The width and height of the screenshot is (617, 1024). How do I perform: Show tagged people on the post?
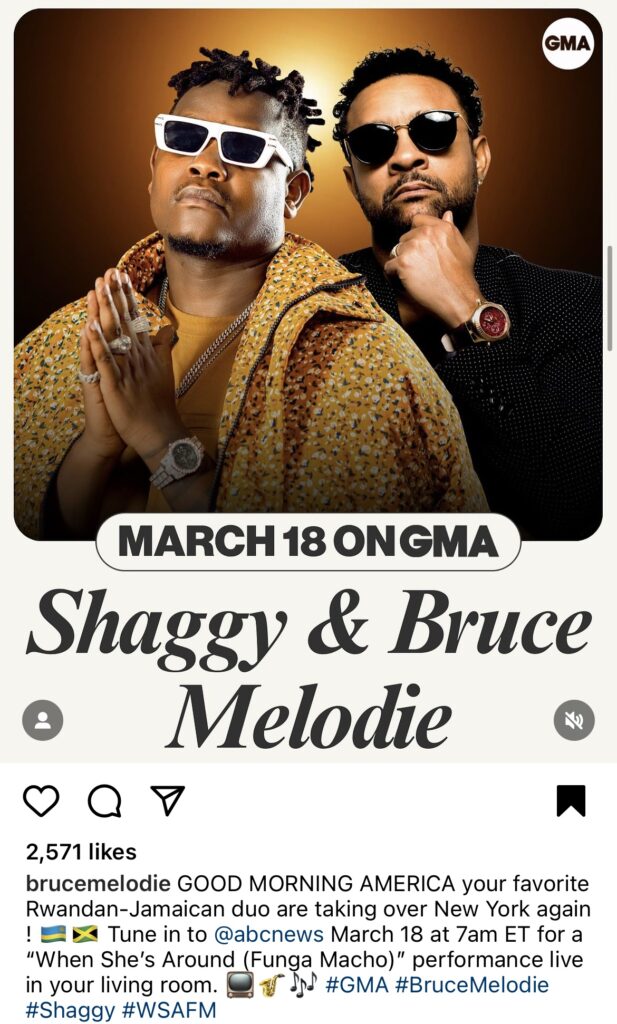pos(42,720)
